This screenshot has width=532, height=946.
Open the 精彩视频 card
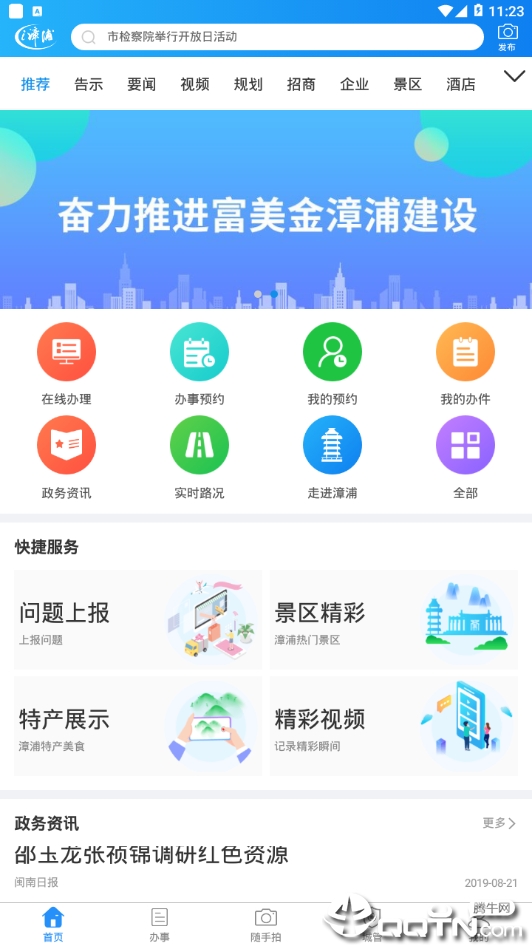click(394, 726)
